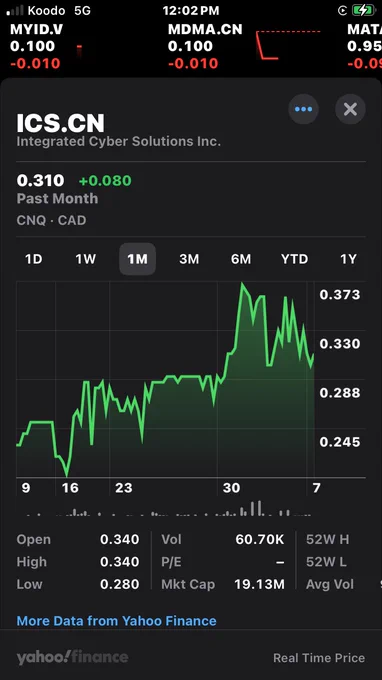The height and width of the screenshot is (680, 382).
Task: Switch chart range to 1D
Action: [33, 259]
